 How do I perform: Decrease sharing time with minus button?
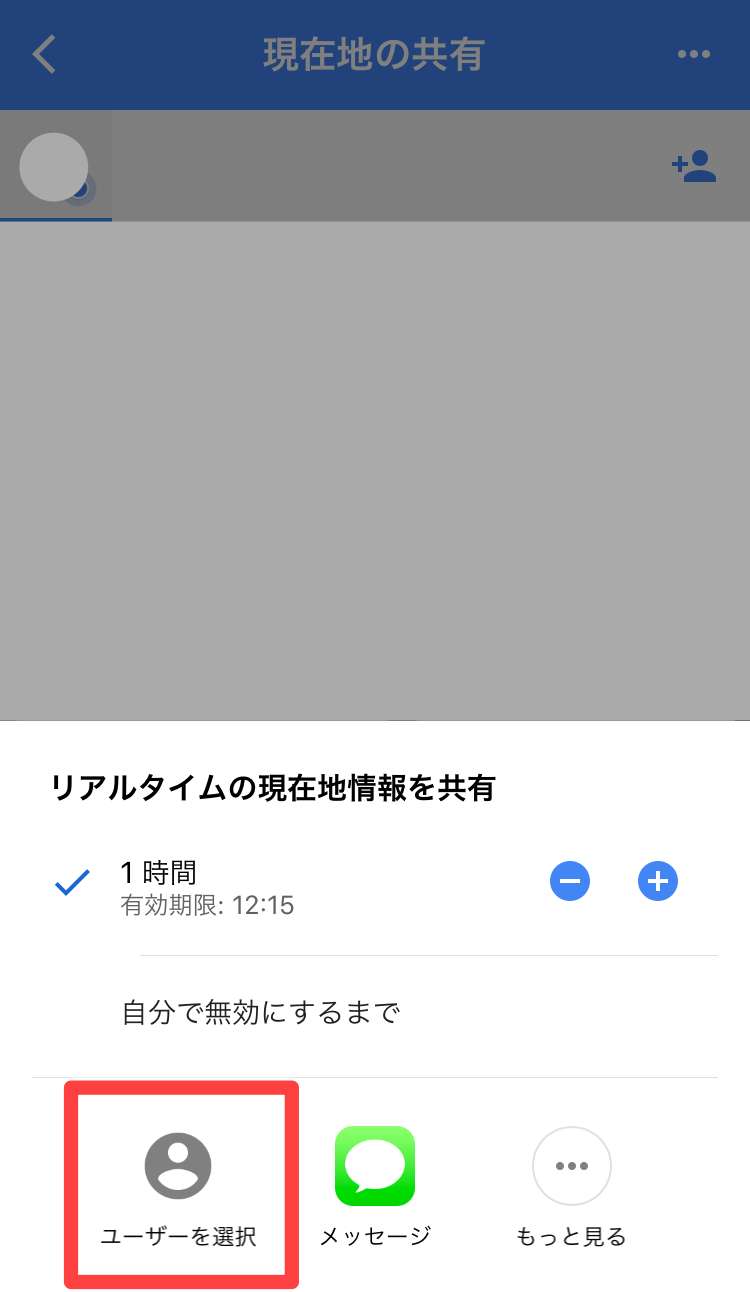(570, 881)
